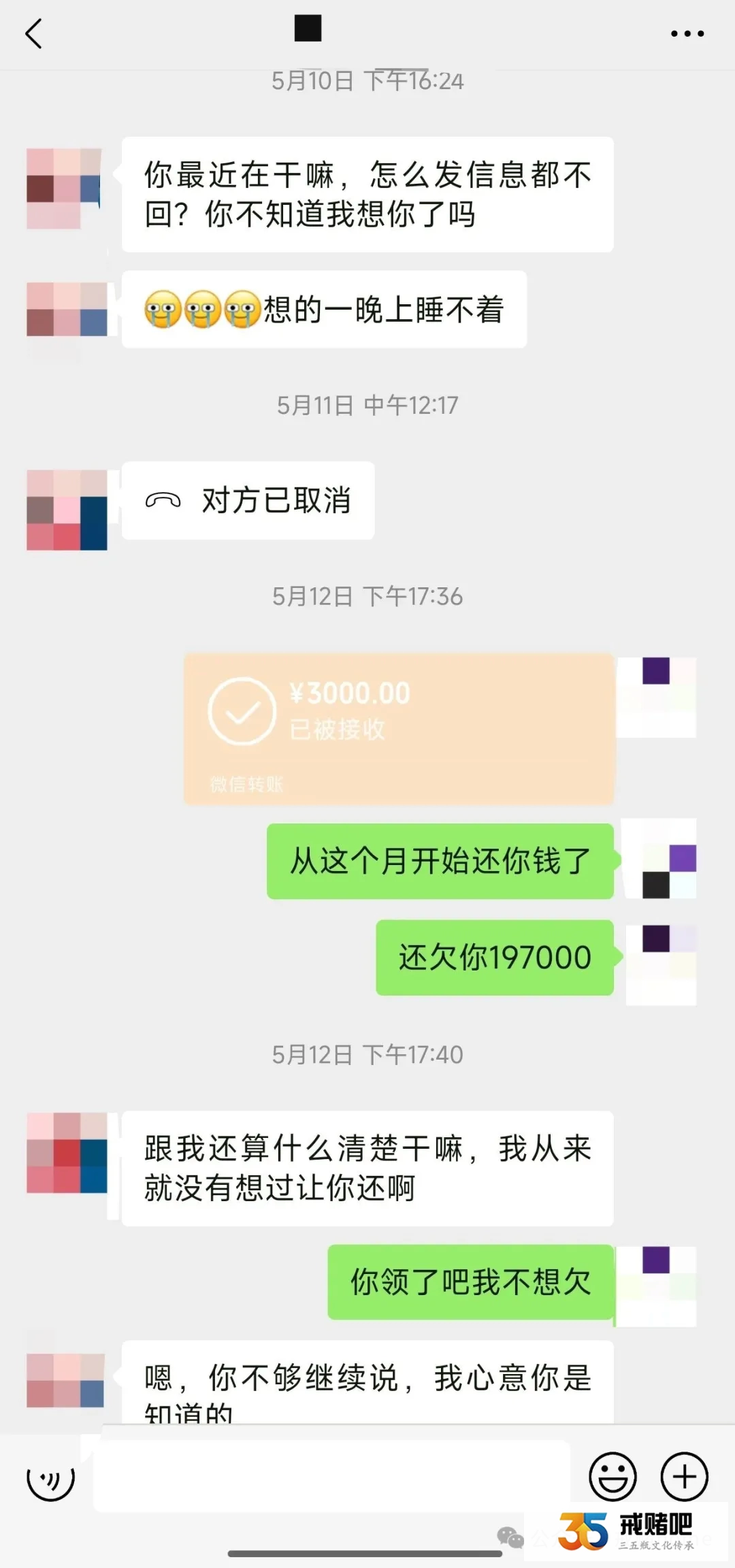735x1568 pixels.
Task: Open the emoji sticker panel
Action: pos(612,1477)
